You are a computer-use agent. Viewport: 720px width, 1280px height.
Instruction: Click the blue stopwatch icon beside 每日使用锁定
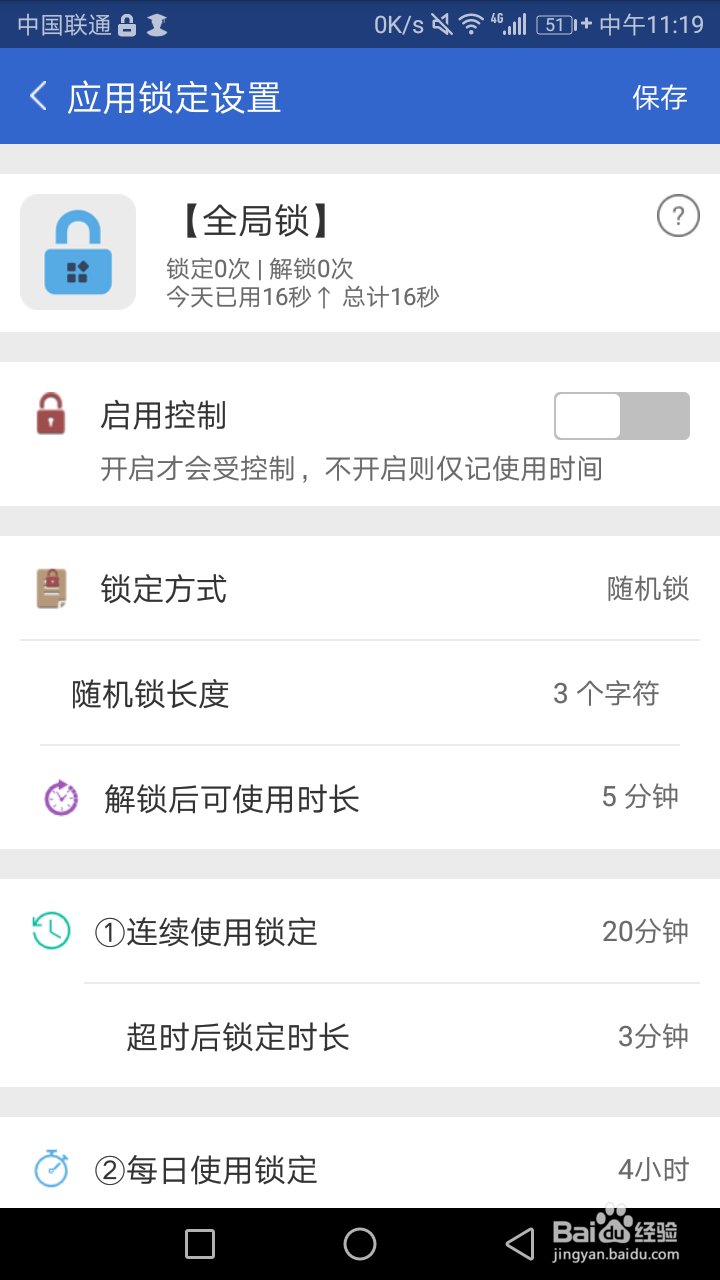50,1168
